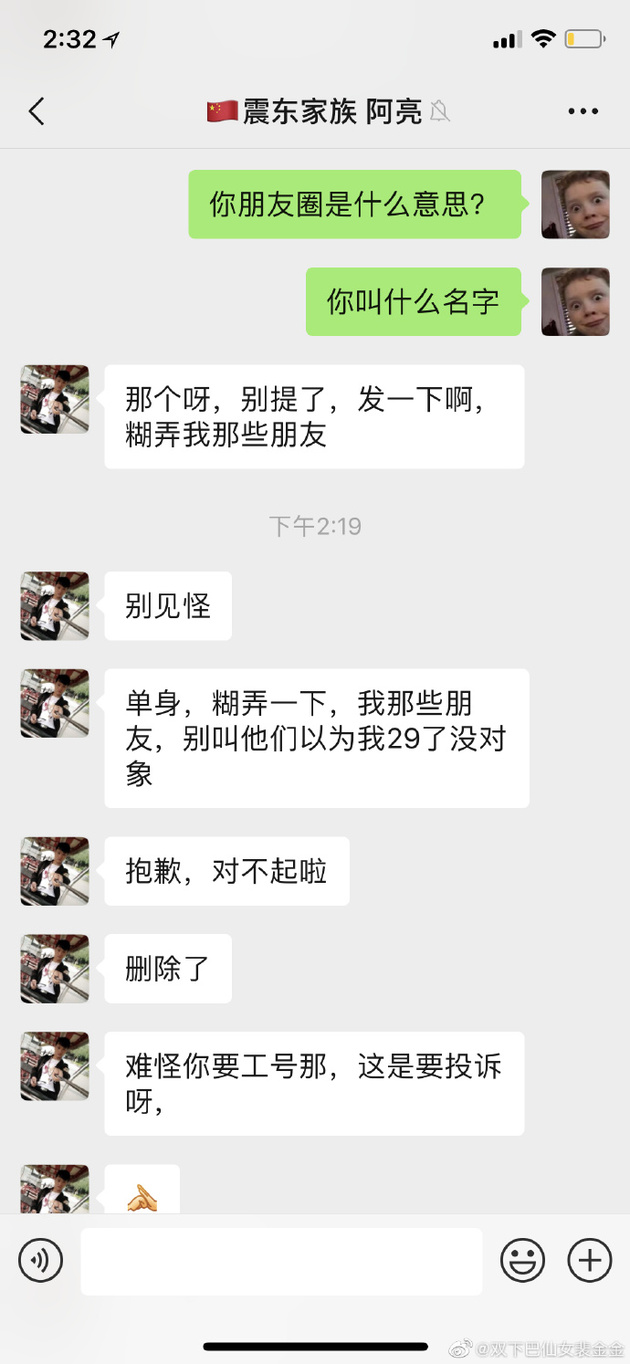Switch to voice message input
Viewport: 630px width, 1364px height.
[40, 1260]
